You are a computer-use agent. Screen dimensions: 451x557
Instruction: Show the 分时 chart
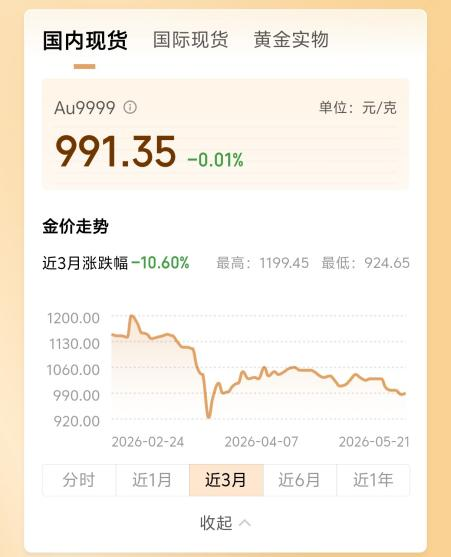(79, 480)
